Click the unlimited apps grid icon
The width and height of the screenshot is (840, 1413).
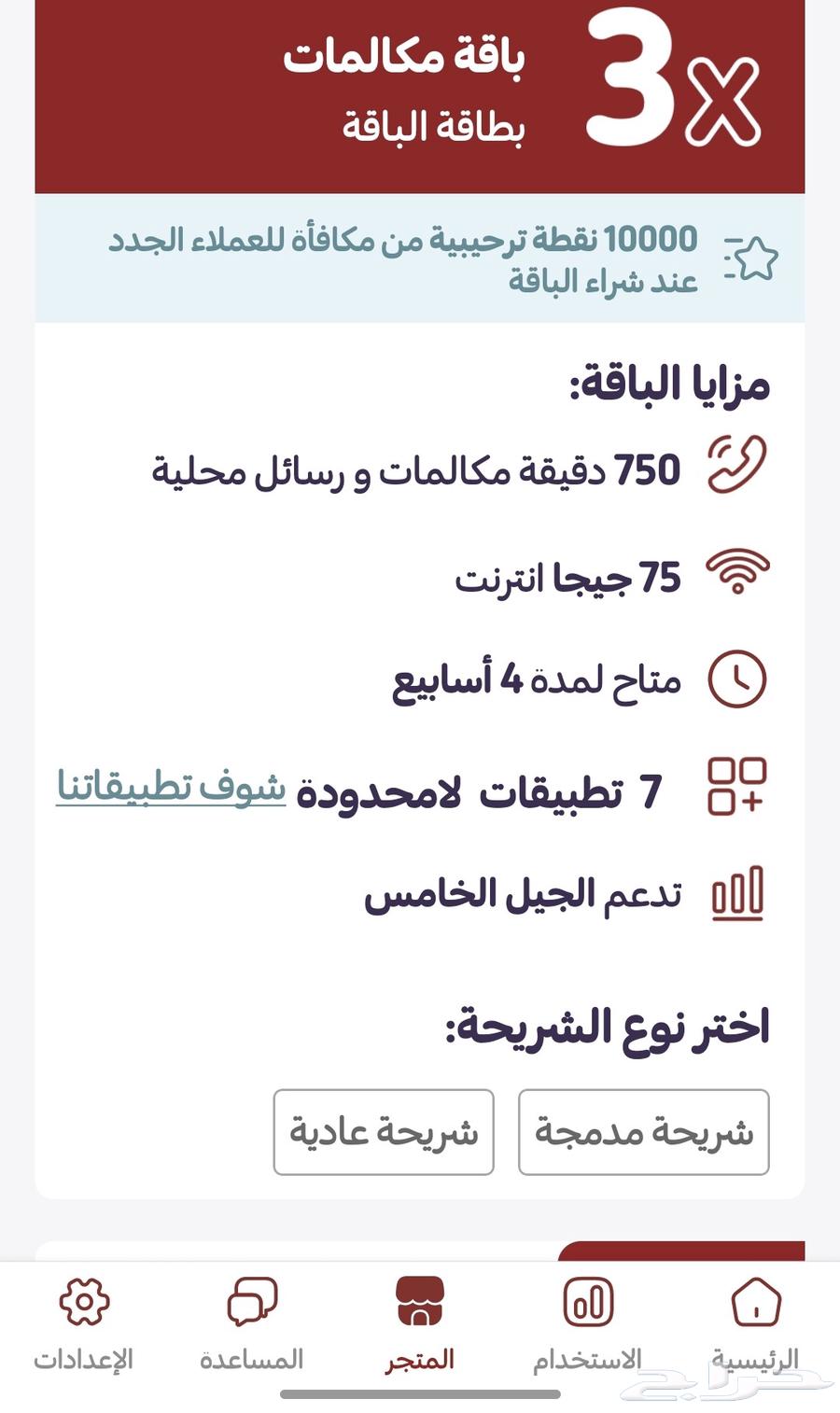736,787
